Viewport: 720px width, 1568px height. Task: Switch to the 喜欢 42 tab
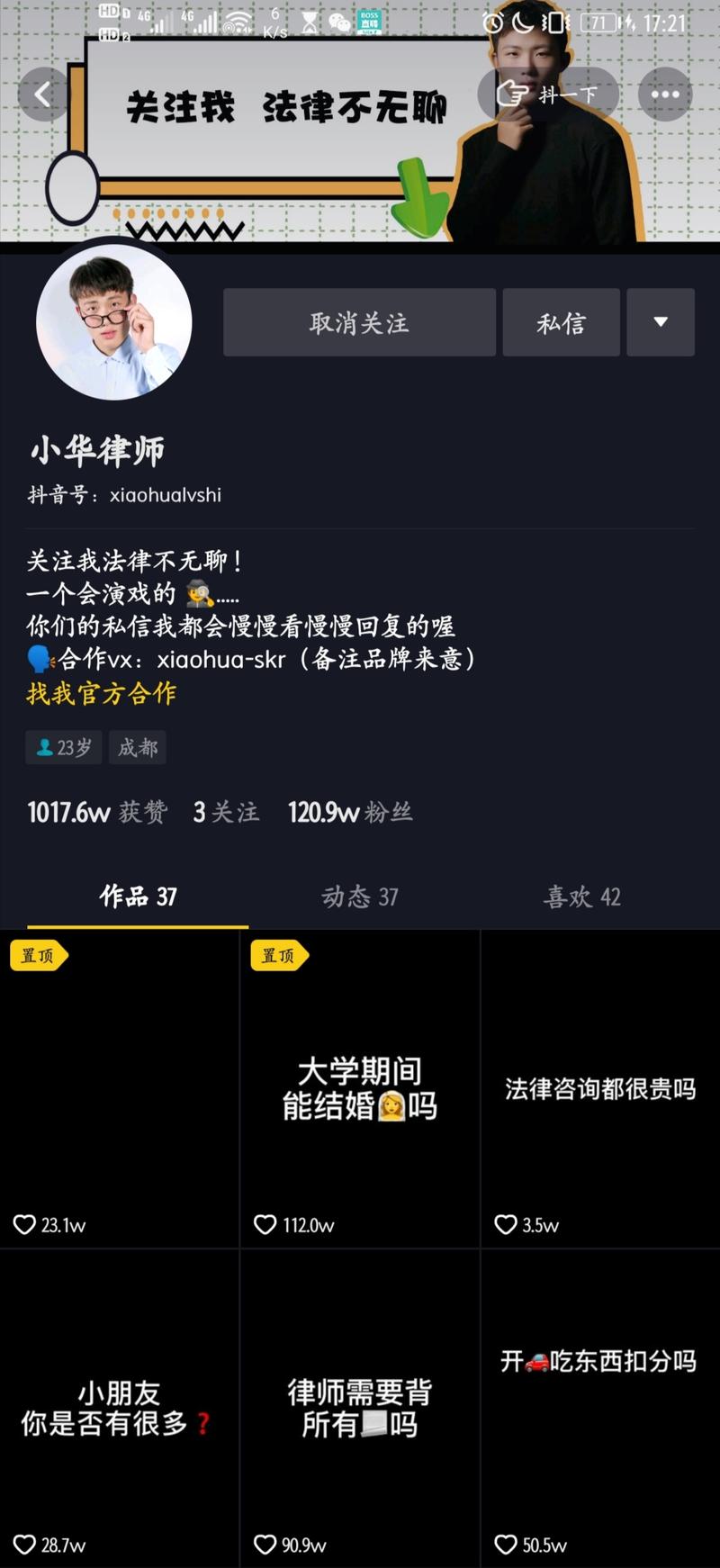coord(582,897)
